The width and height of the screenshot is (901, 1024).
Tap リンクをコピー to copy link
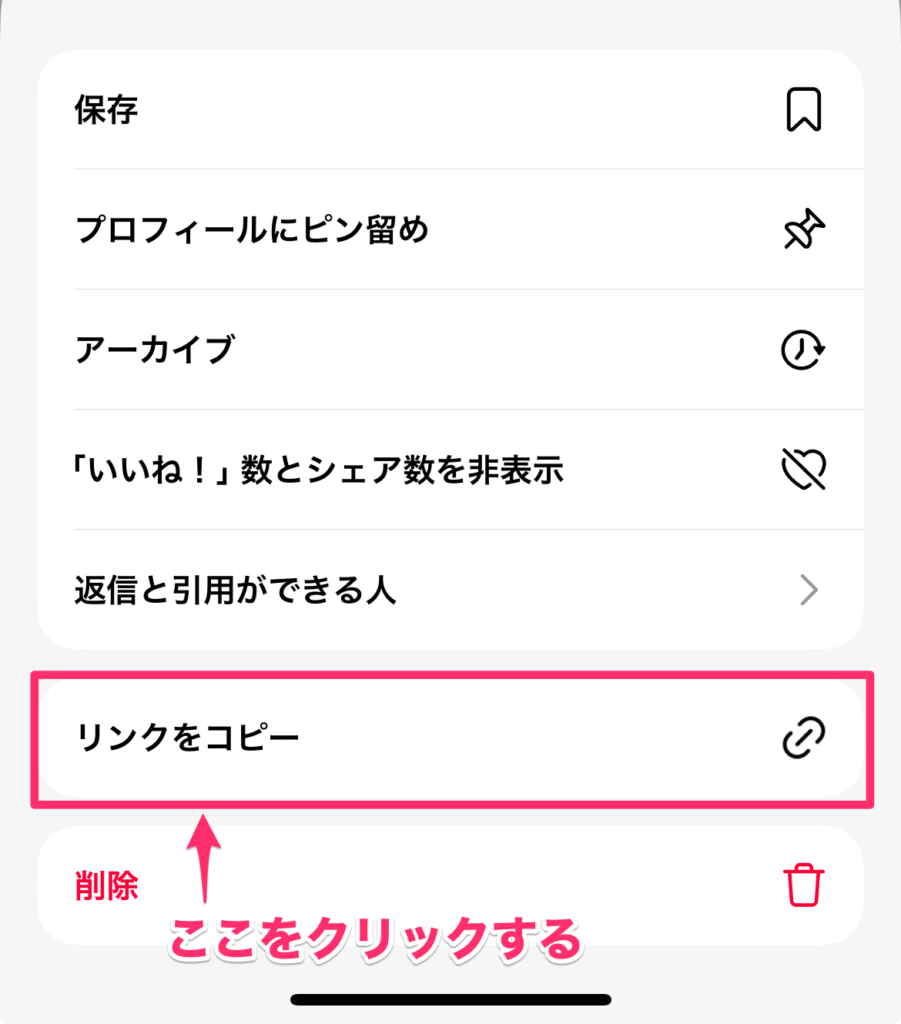click(450, 739)
